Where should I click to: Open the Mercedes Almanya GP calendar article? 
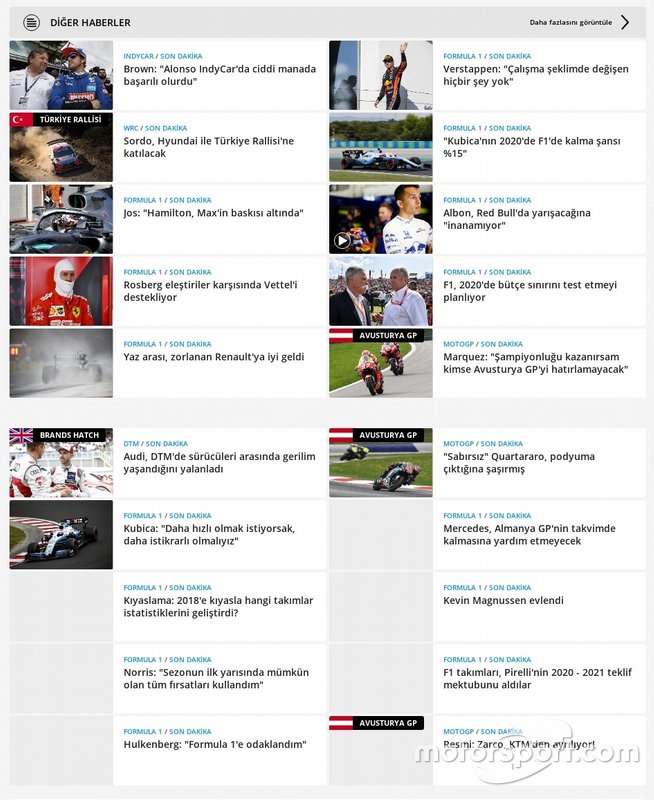click(x=529, y=534)
